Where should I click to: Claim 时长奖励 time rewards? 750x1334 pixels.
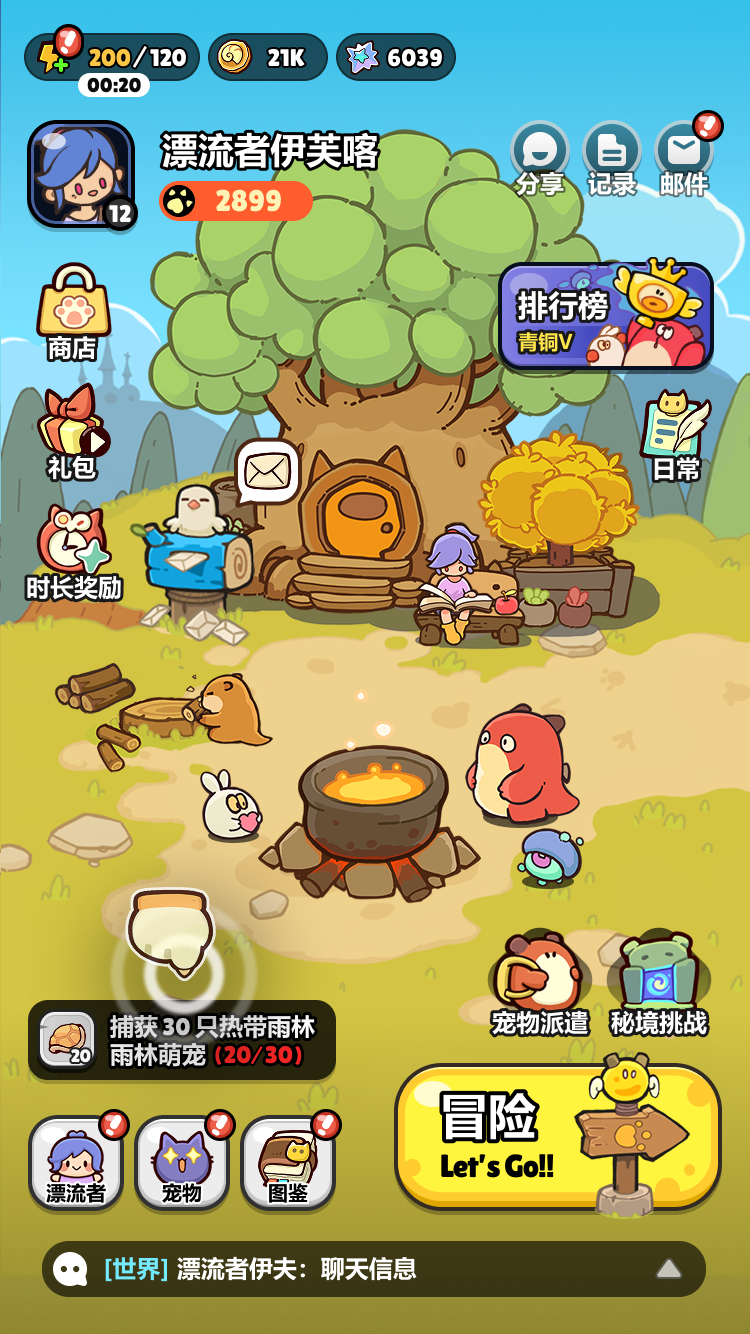point(69,552)
